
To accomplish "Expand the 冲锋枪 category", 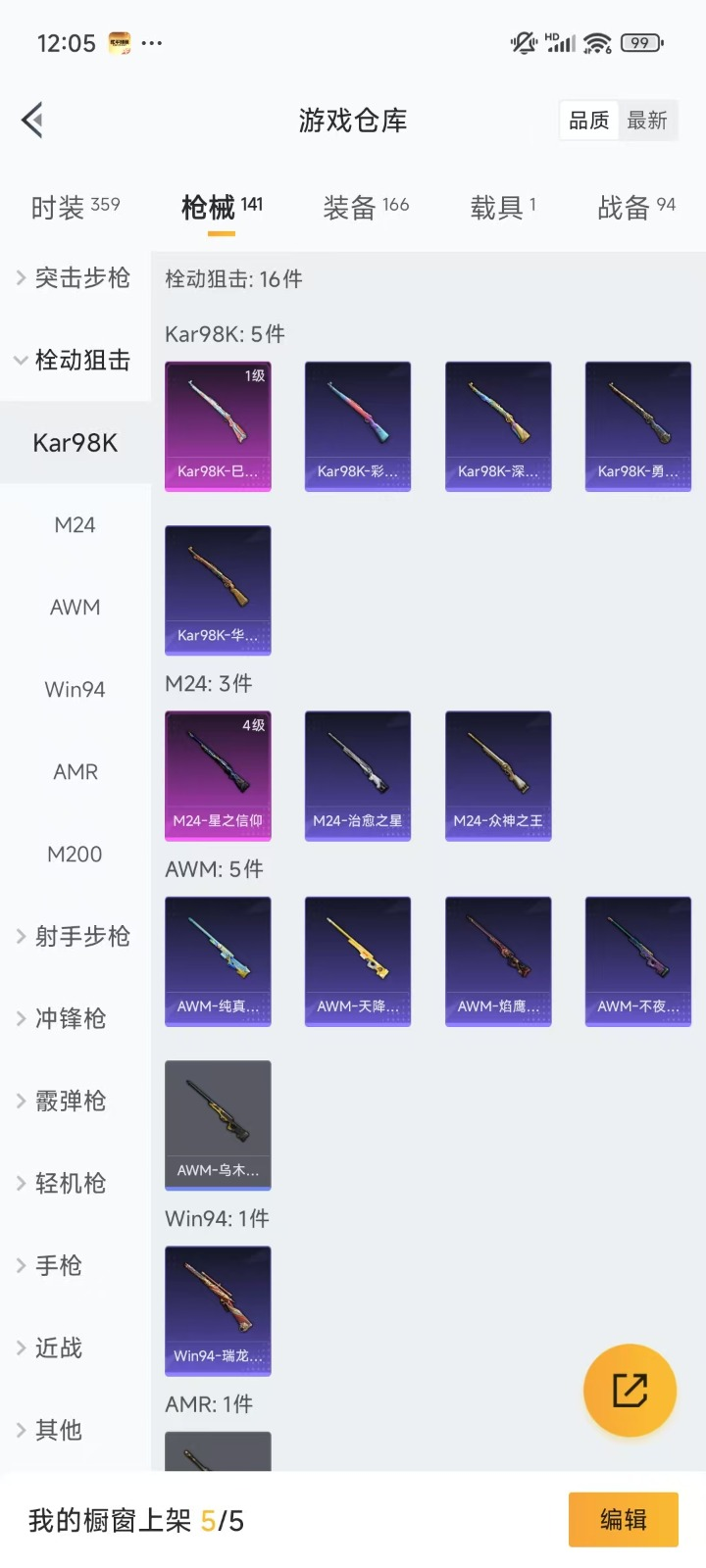I will pyautogui.click(x=76, y=1019).
